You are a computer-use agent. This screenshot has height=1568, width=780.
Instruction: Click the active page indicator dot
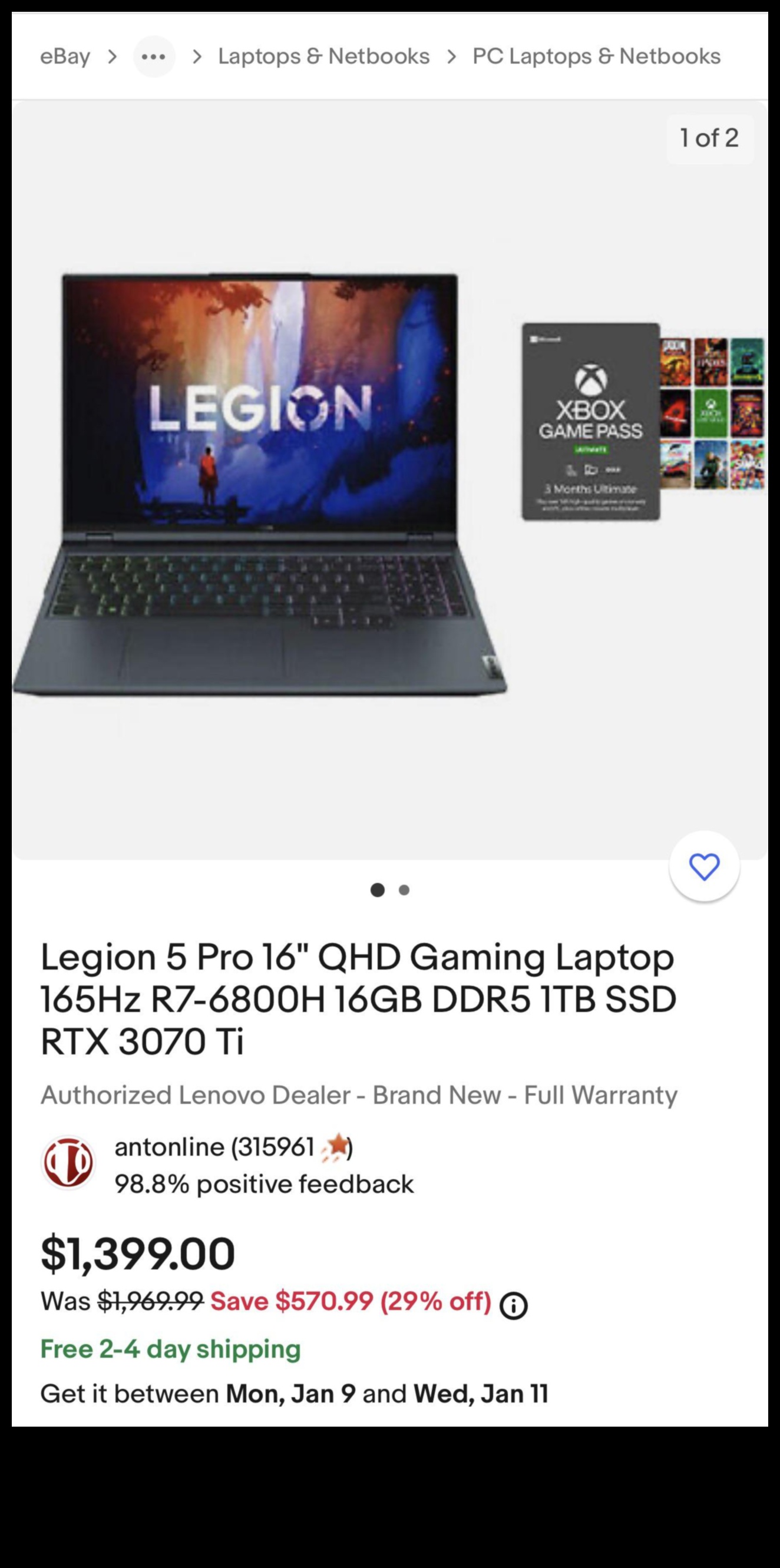coord(379,890)
